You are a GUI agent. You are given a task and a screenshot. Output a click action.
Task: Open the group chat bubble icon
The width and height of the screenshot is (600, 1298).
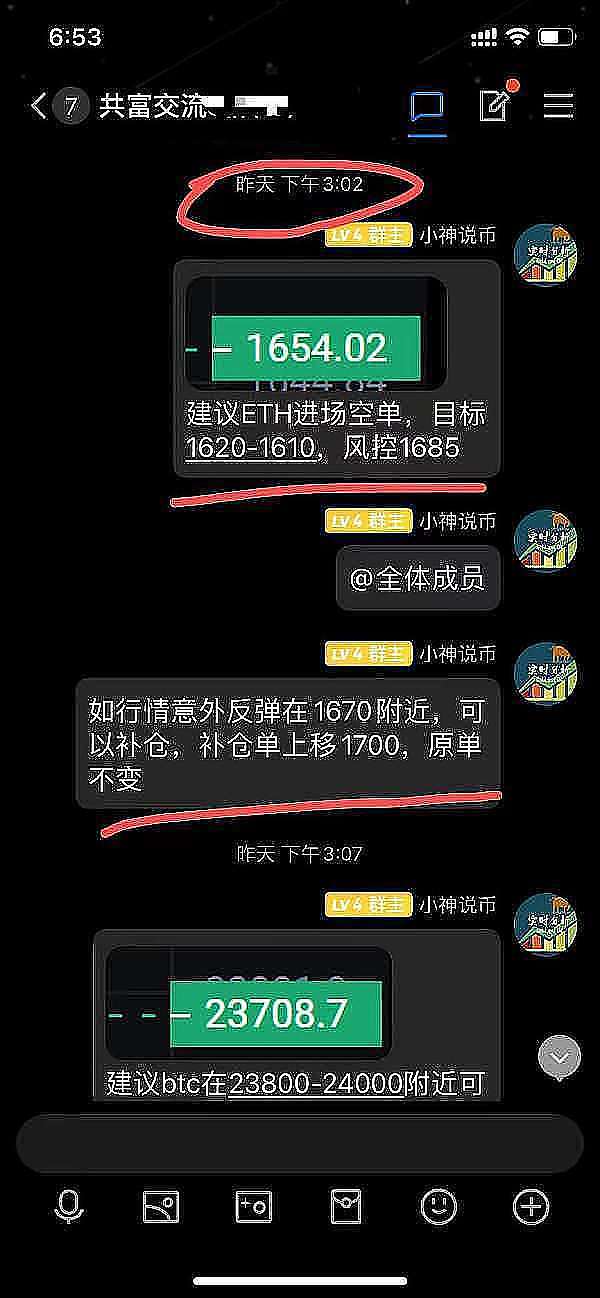[427, 106]
